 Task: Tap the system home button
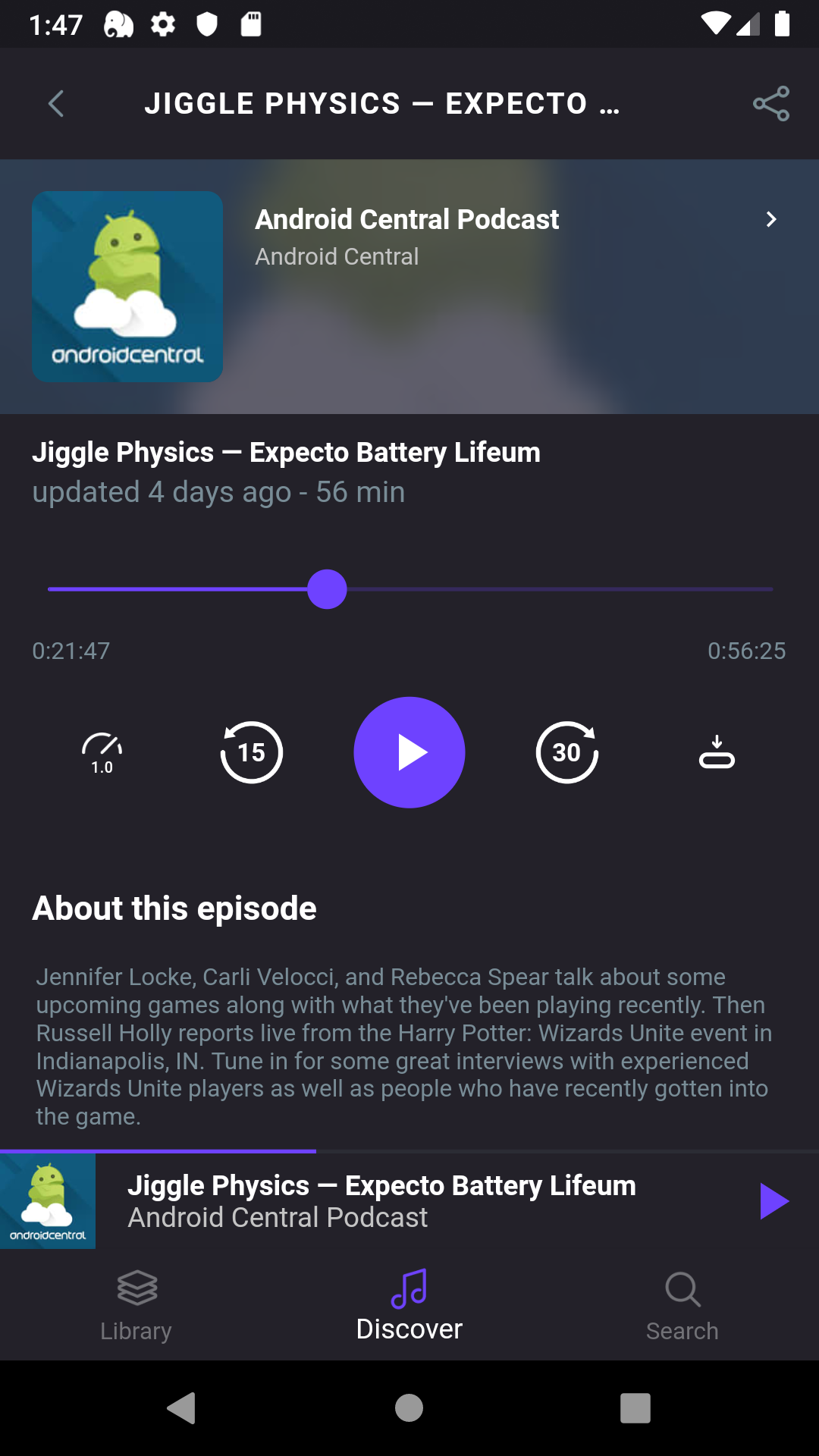click(409, 1408)
